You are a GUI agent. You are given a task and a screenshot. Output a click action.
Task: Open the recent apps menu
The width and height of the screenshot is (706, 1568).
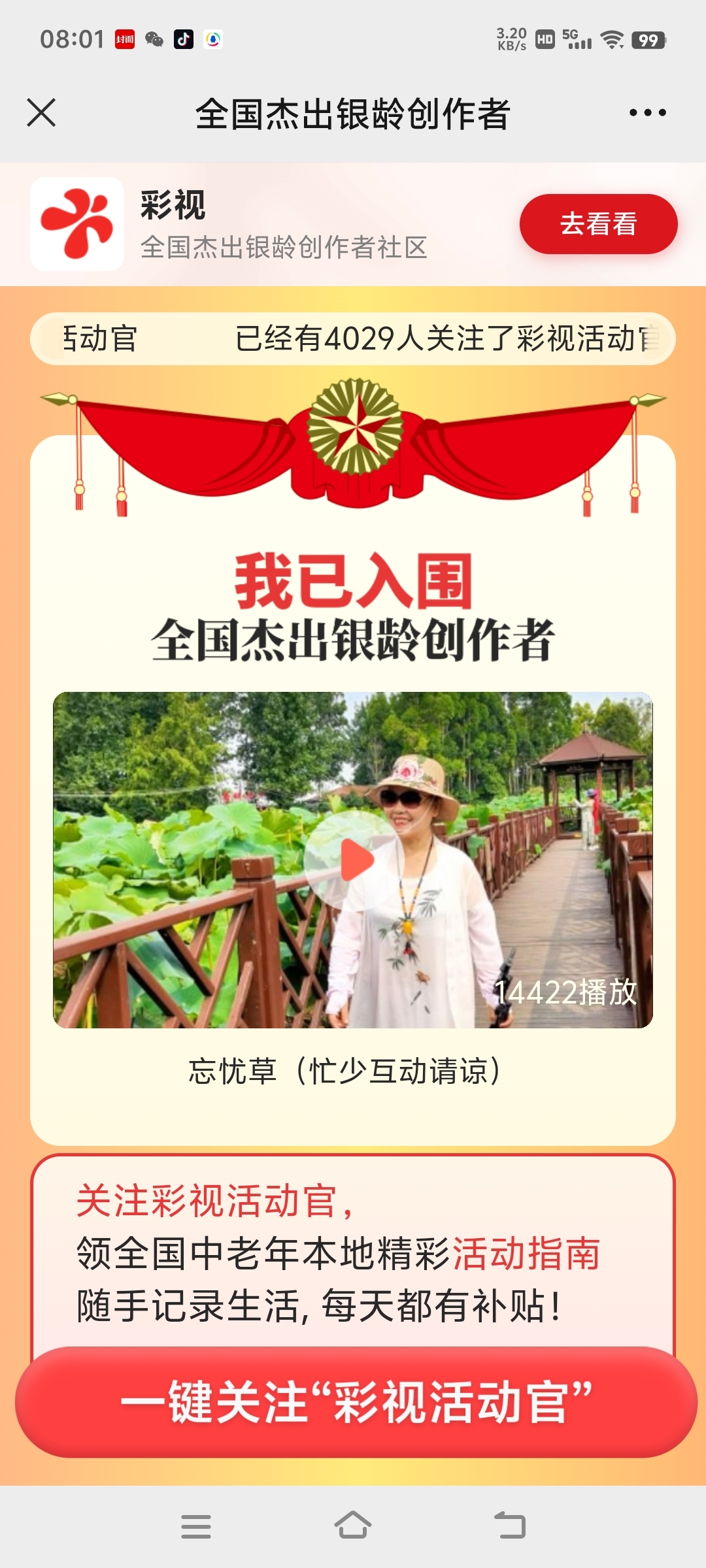[x=196, y=1526]
